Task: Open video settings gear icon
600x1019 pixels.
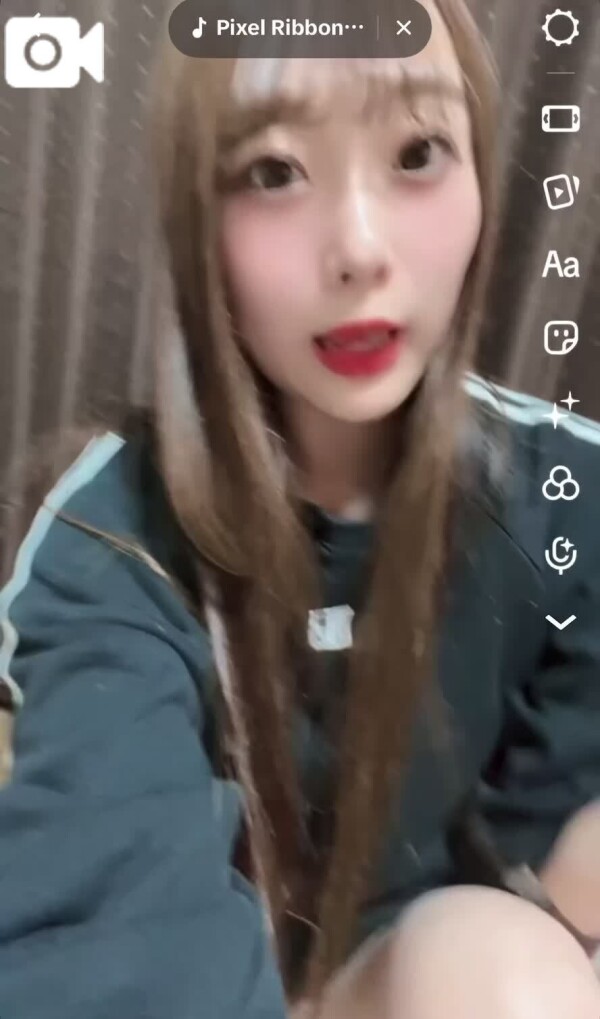Action: click(560, 27)
